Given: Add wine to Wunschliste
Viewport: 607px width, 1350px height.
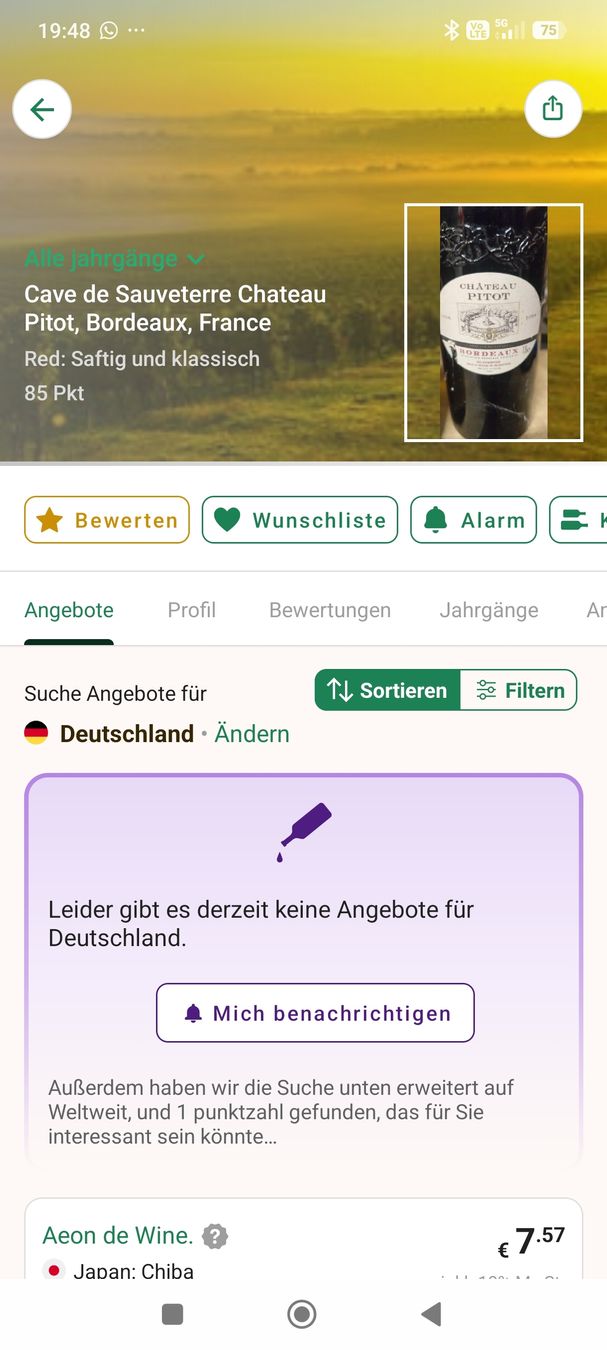Looking at the screenshot, I should point(300,520).
